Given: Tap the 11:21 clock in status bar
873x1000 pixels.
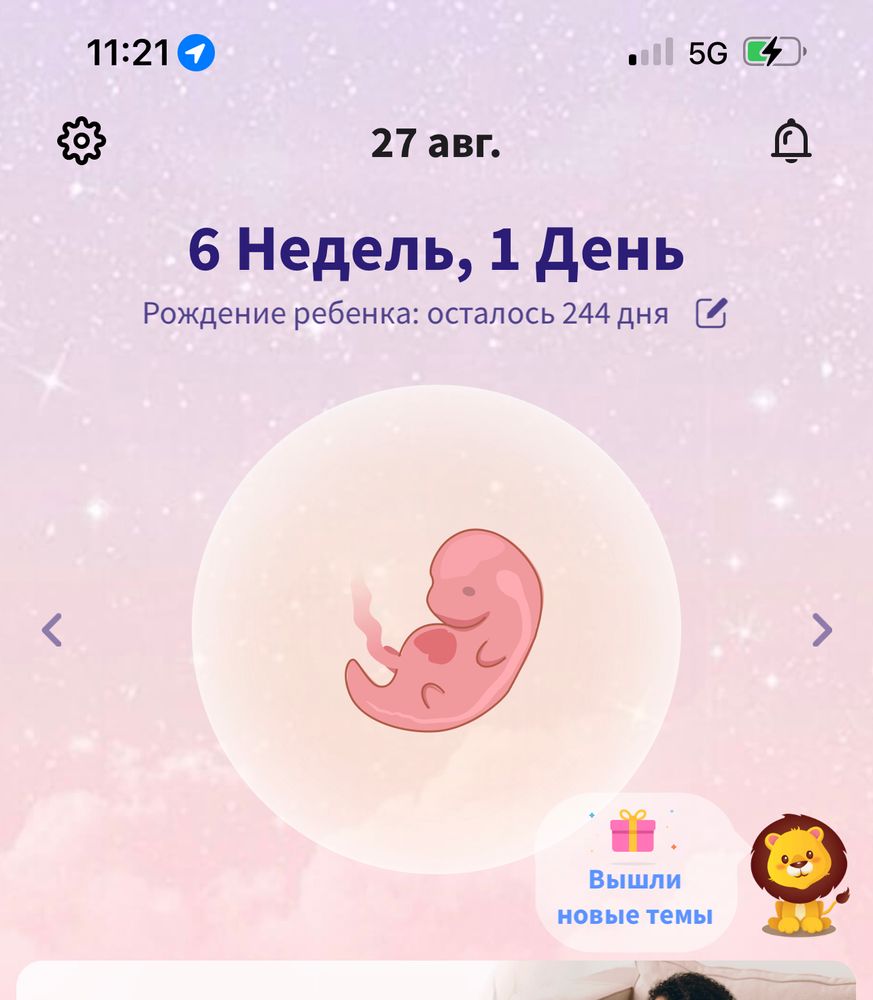Looking at the screenshot, I should 128,53.
